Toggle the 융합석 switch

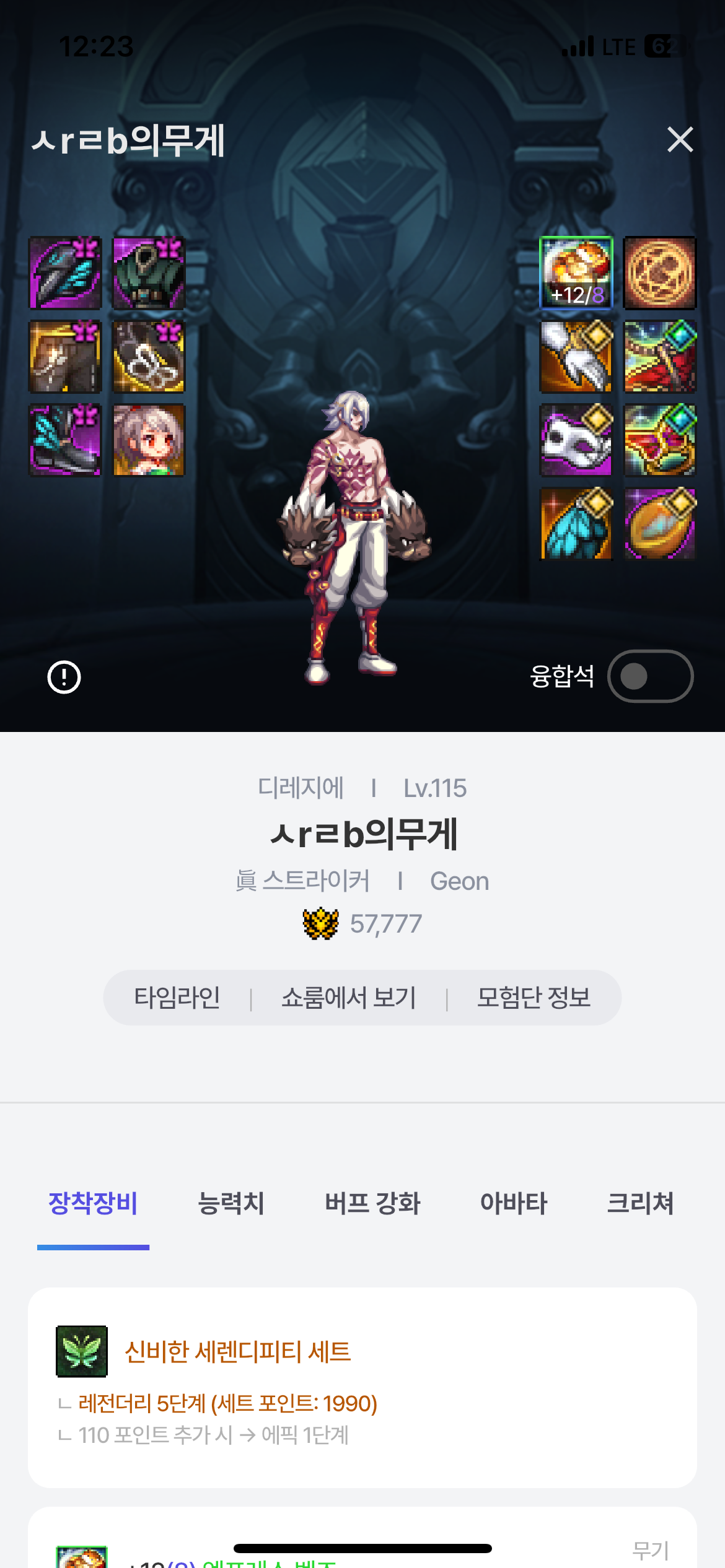(650, 676)
